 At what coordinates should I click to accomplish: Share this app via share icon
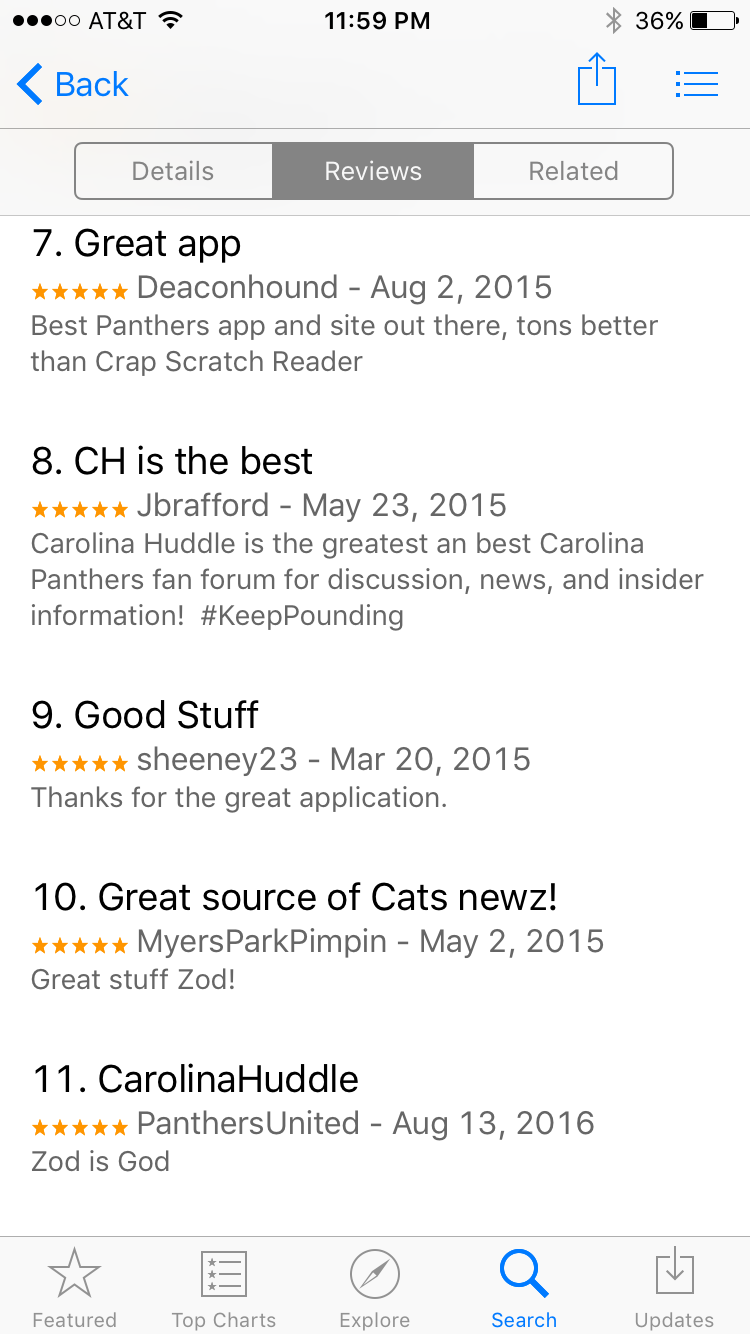click(597, 80)
